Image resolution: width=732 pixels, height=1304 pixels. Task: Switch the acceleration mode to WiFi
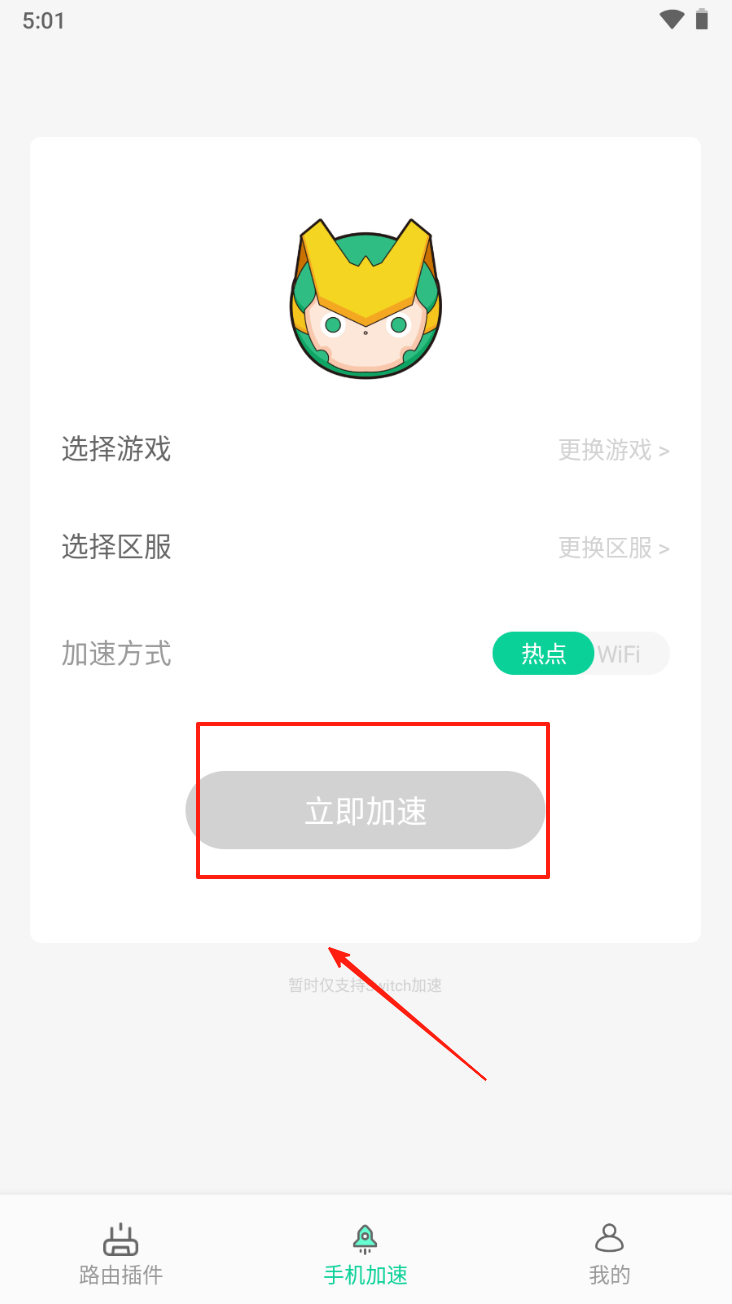click(x=622, y=654)
